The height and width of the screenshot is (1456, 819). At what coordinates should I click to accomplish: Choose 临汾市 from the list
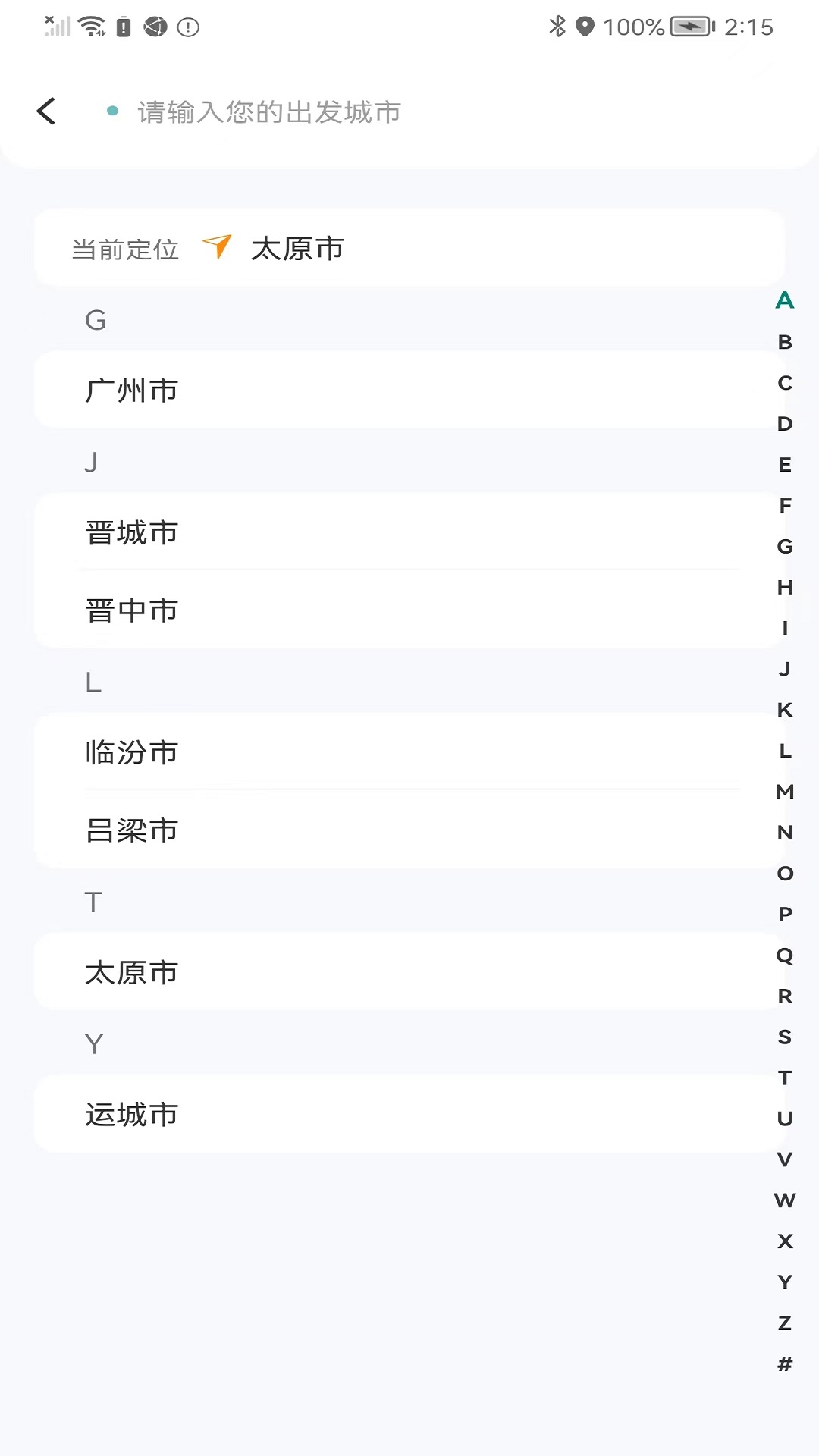pos(131,752)
